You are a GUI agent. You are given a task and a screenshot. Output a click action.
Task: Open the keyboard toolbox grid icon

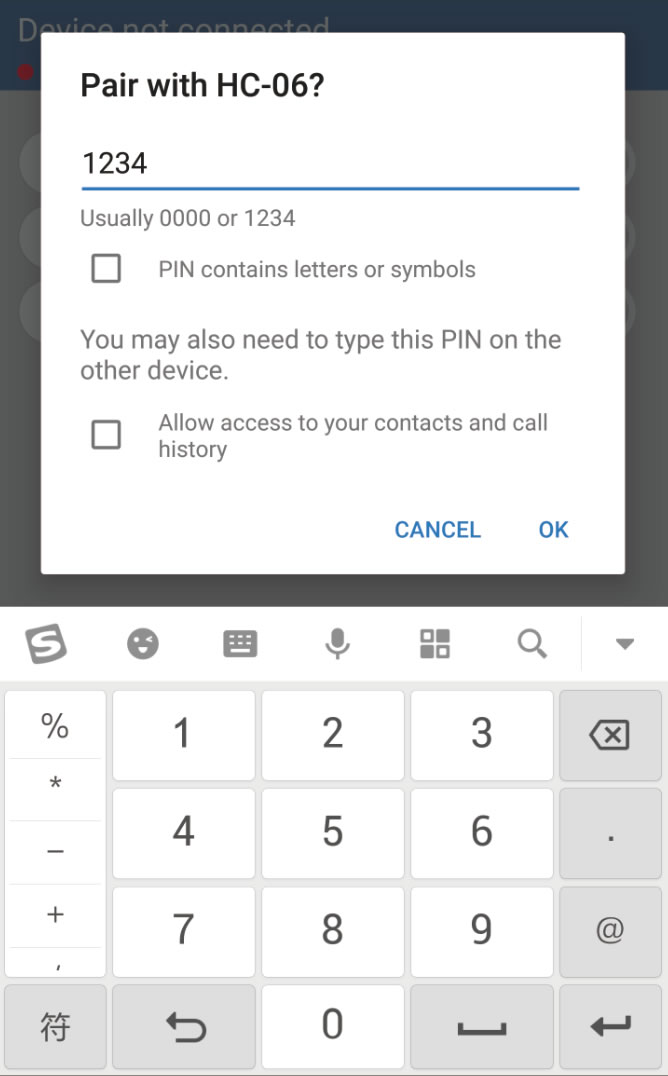click(435, 644)
